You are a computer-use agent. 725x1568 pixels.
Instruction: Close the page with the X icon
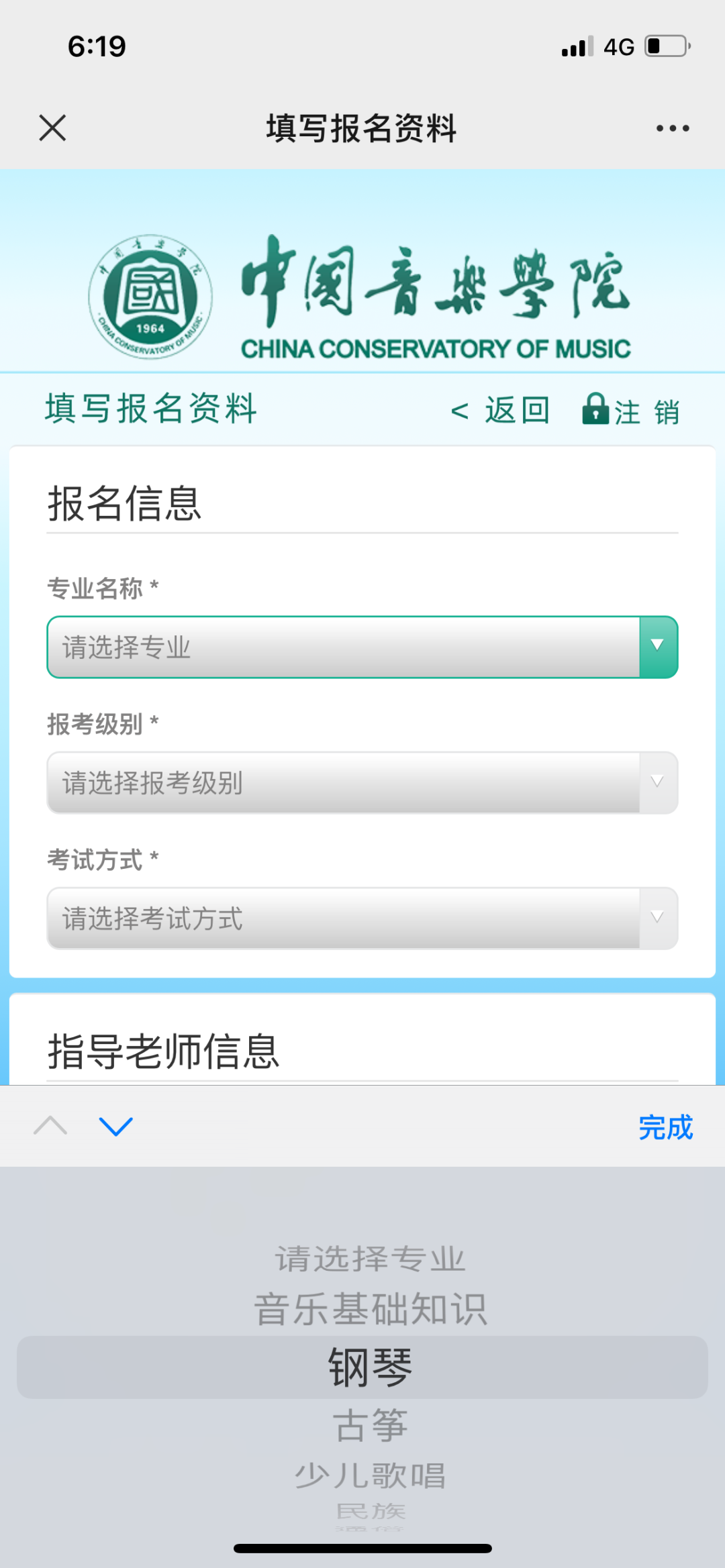coord(52,127)
